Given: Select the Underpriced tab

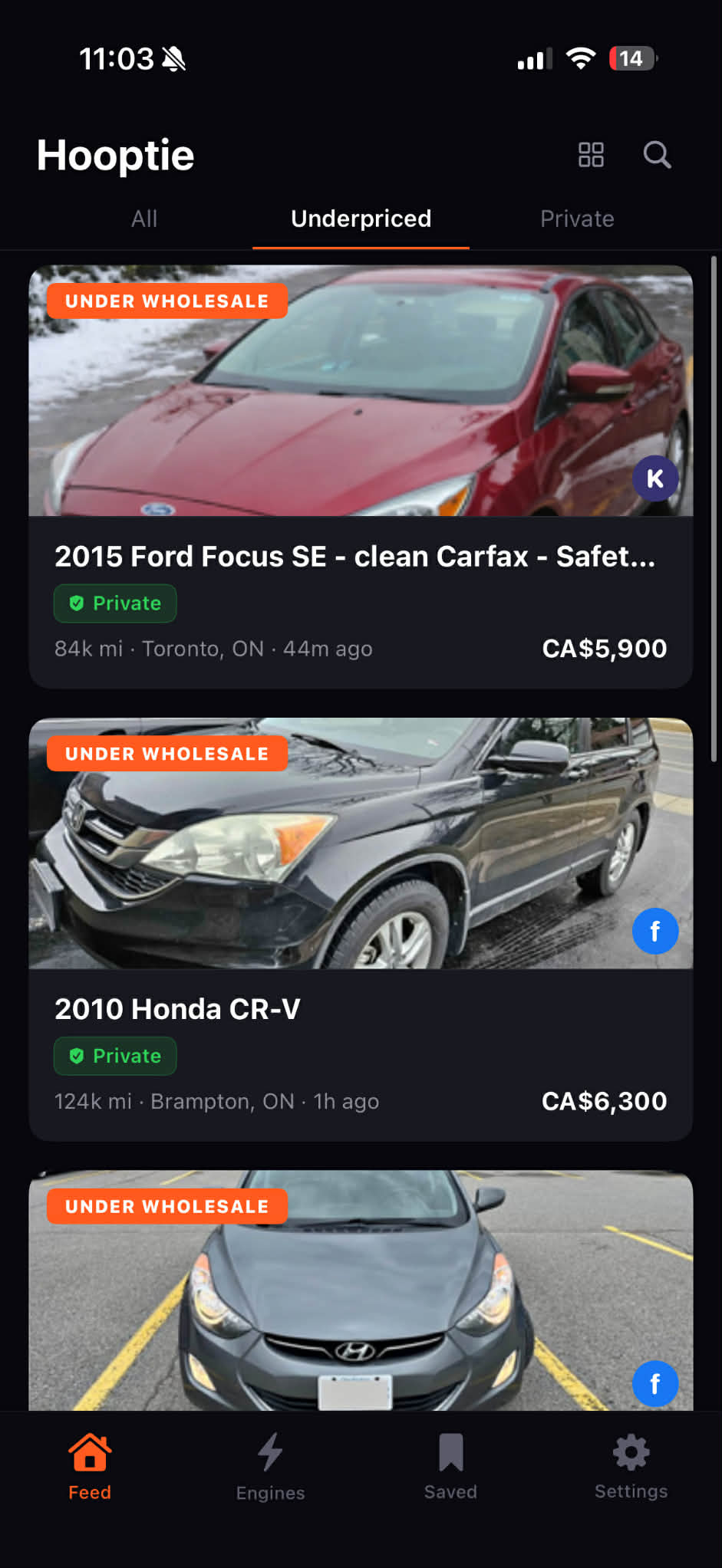Looking at the screenshot, I should [x=361, y=219].
